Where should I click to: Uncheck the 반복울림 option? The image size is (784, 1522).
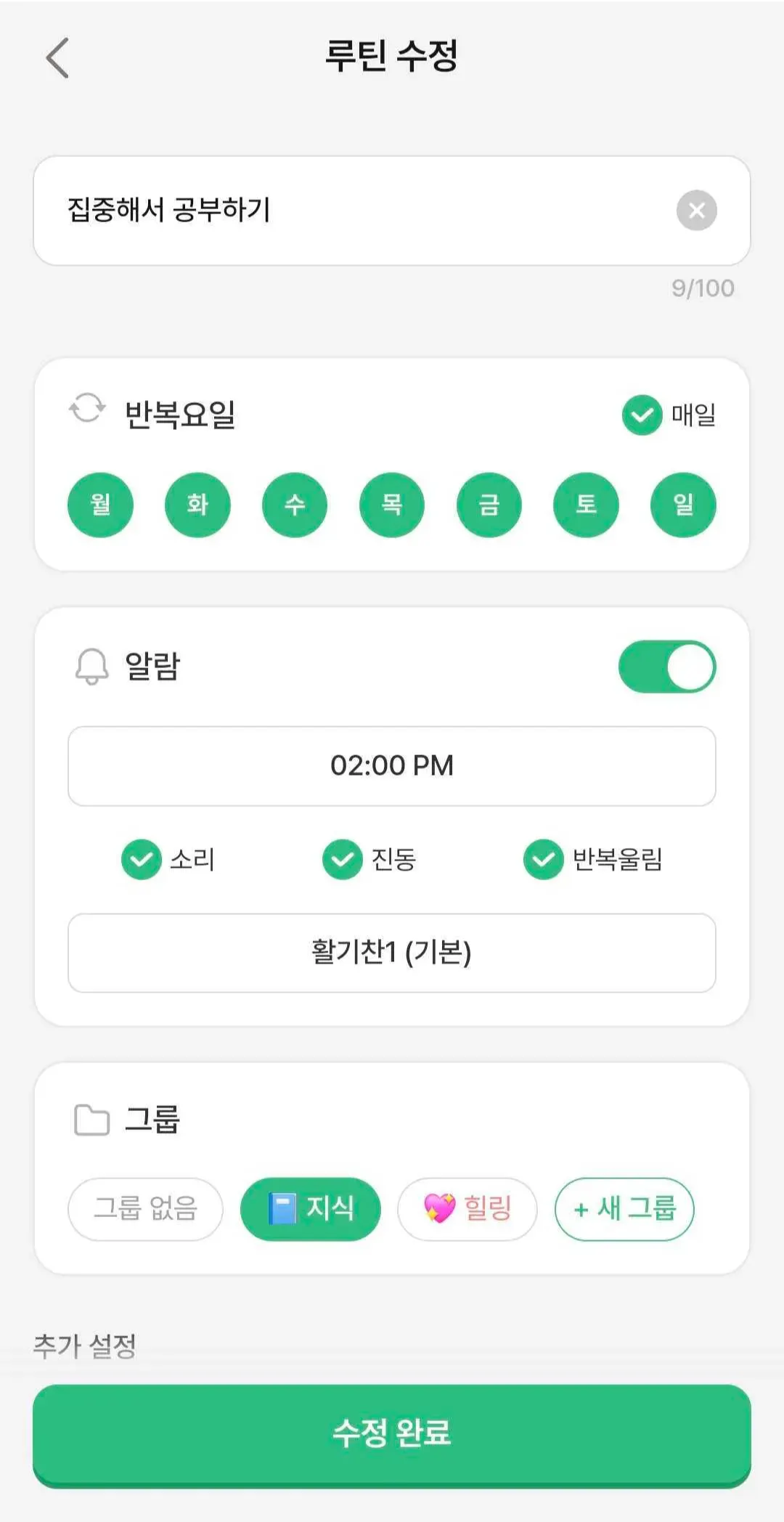click(544, 860)
